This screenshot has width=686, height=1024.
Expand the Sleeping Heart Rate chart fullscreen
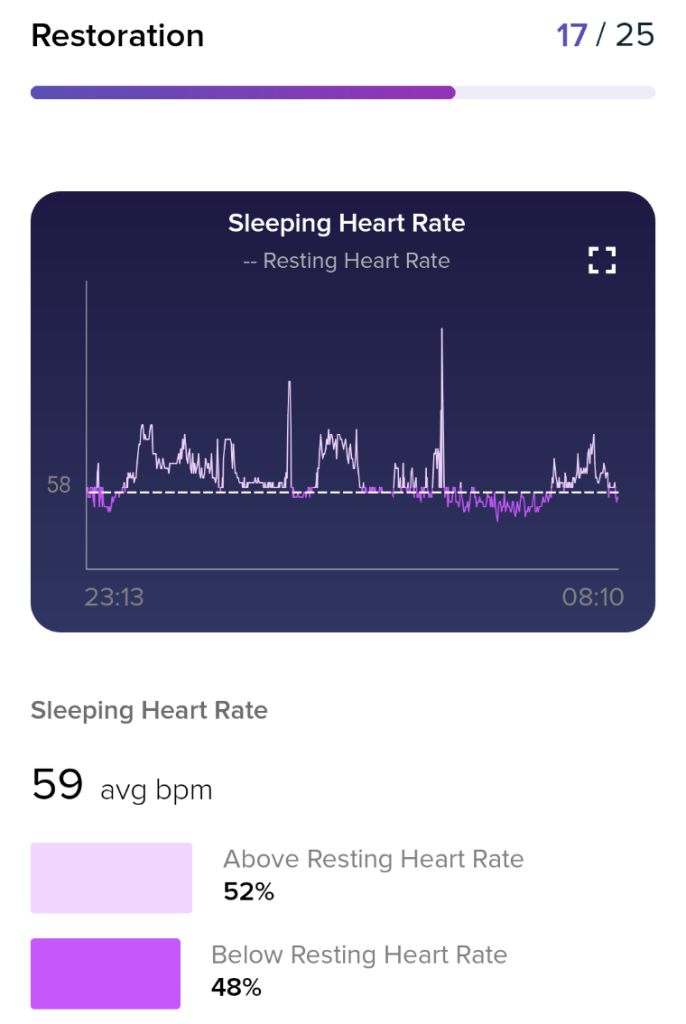[601, 261]
